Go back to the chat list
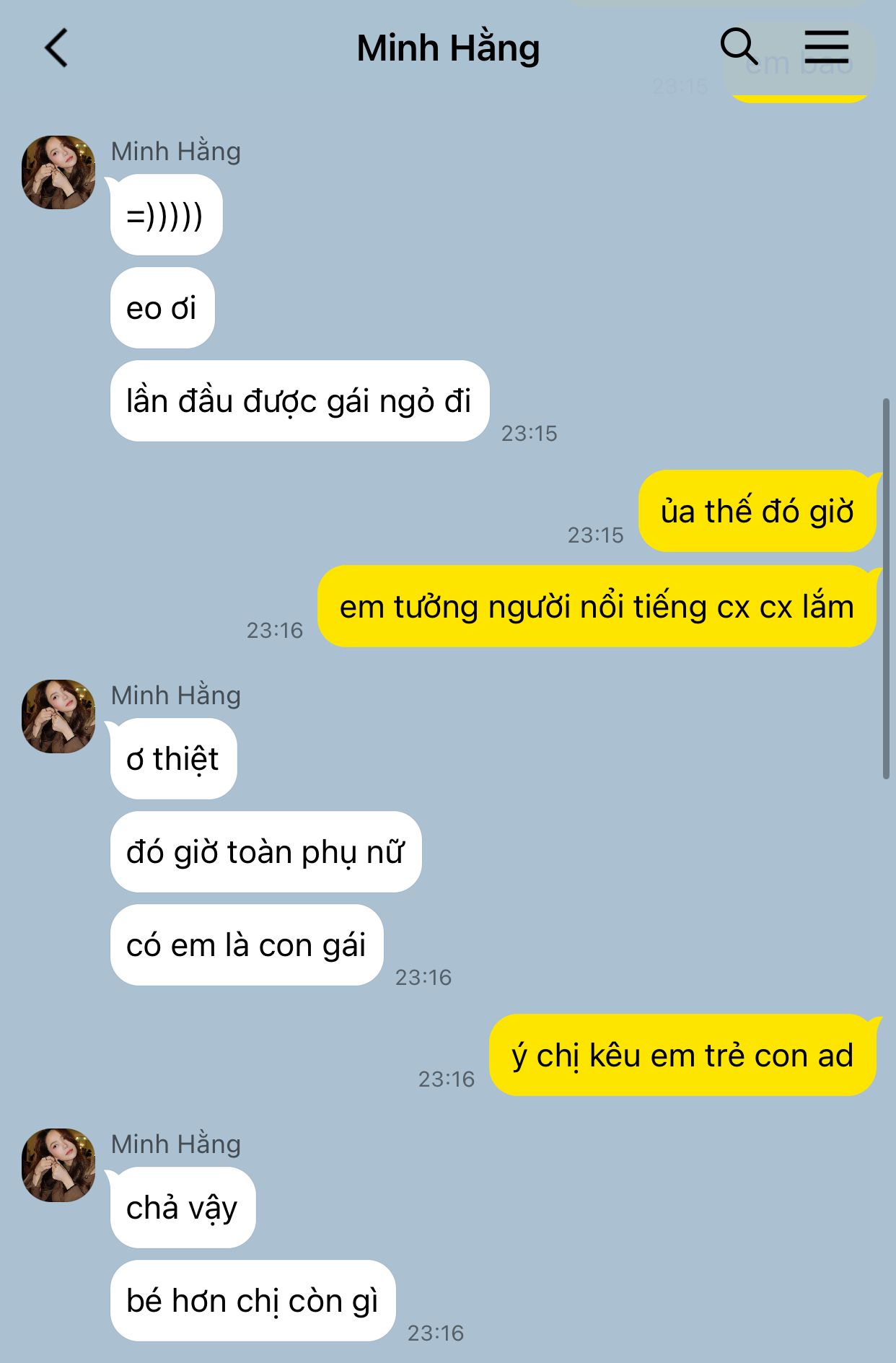This screenshot has width=896, height=1363. click(56, 48)
